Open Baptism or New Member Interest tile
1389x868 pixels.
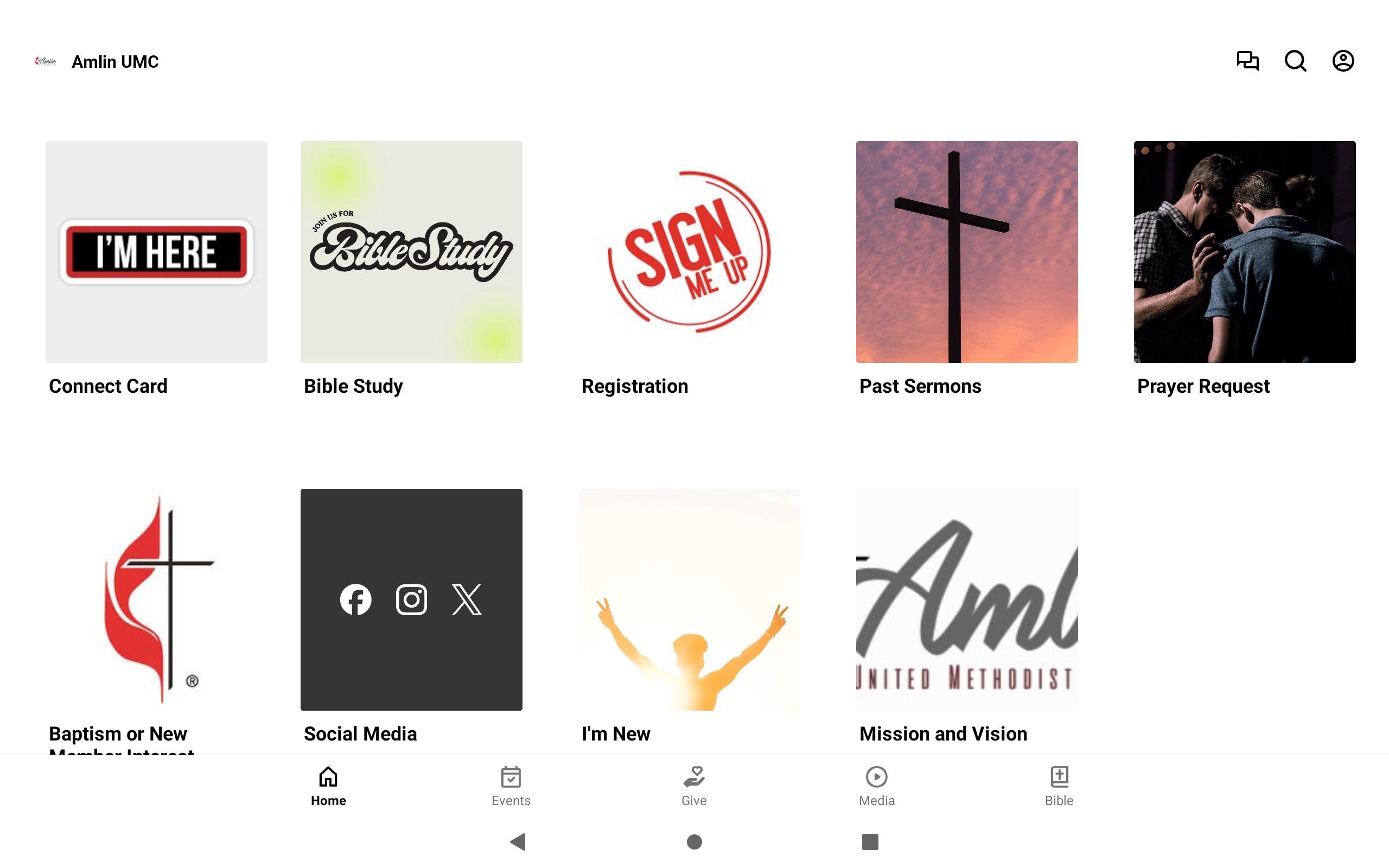click(x=156, y=599)
